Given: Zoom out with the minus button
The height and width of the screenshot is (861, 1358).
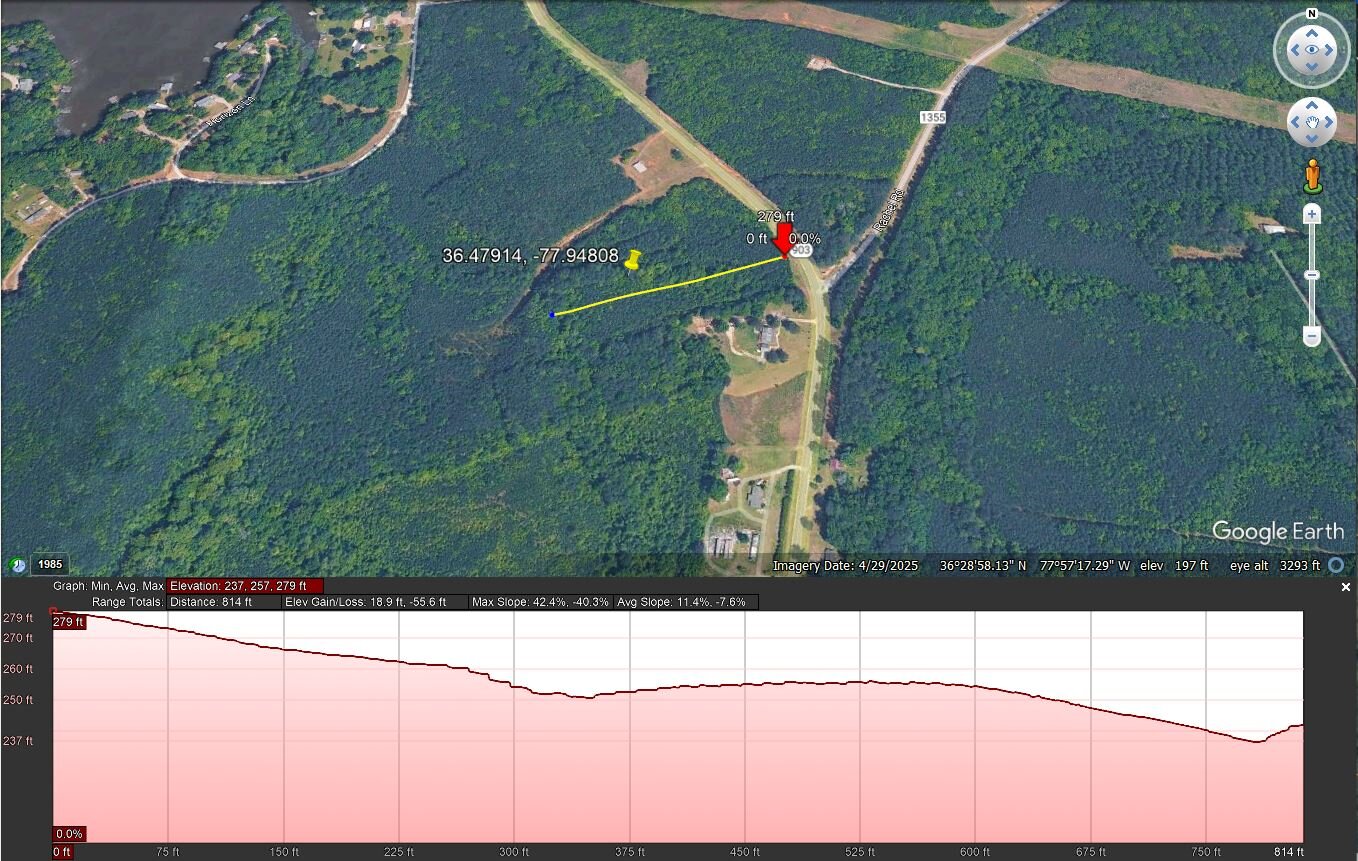Looking at the screenshot, I should click(1312, 337).
